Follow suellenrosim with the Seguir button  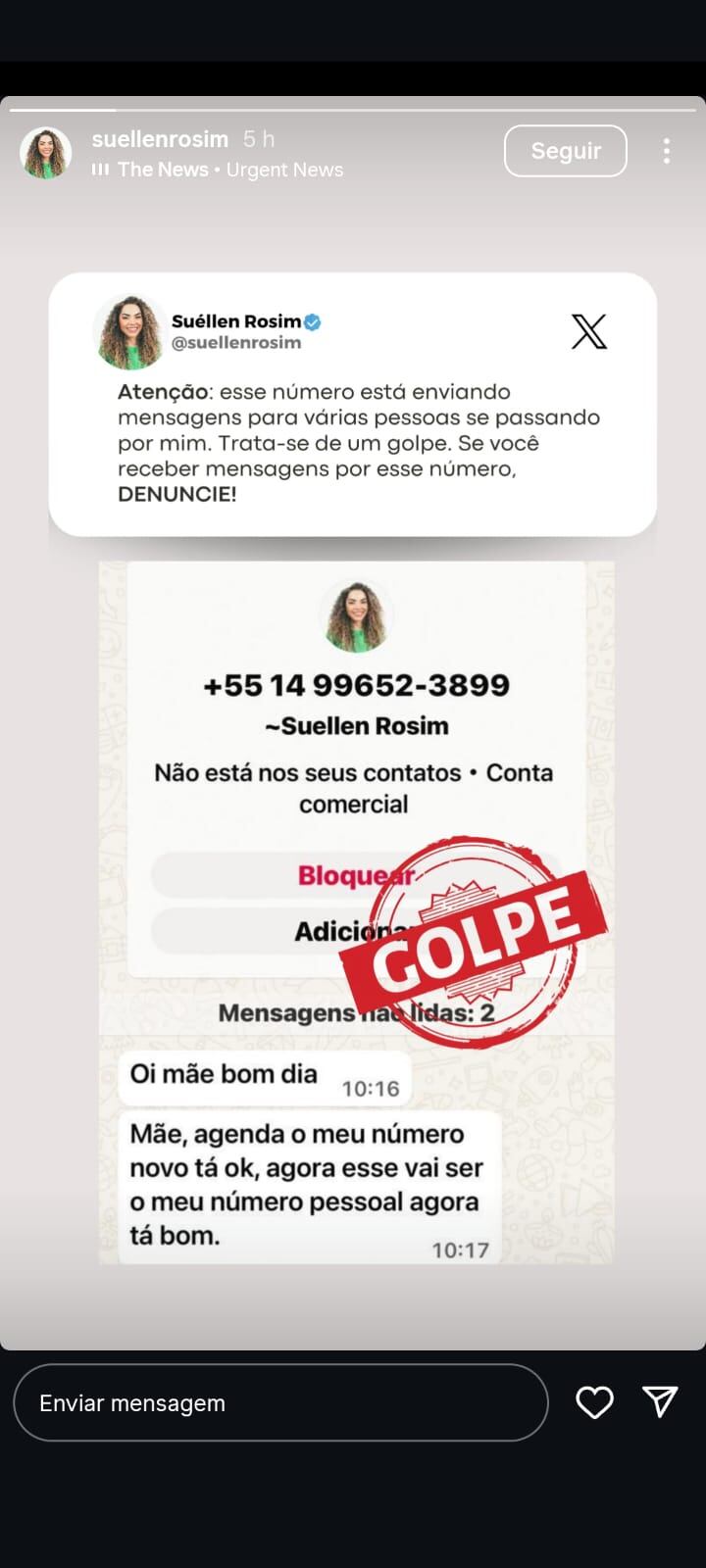[x=565, y=151]
